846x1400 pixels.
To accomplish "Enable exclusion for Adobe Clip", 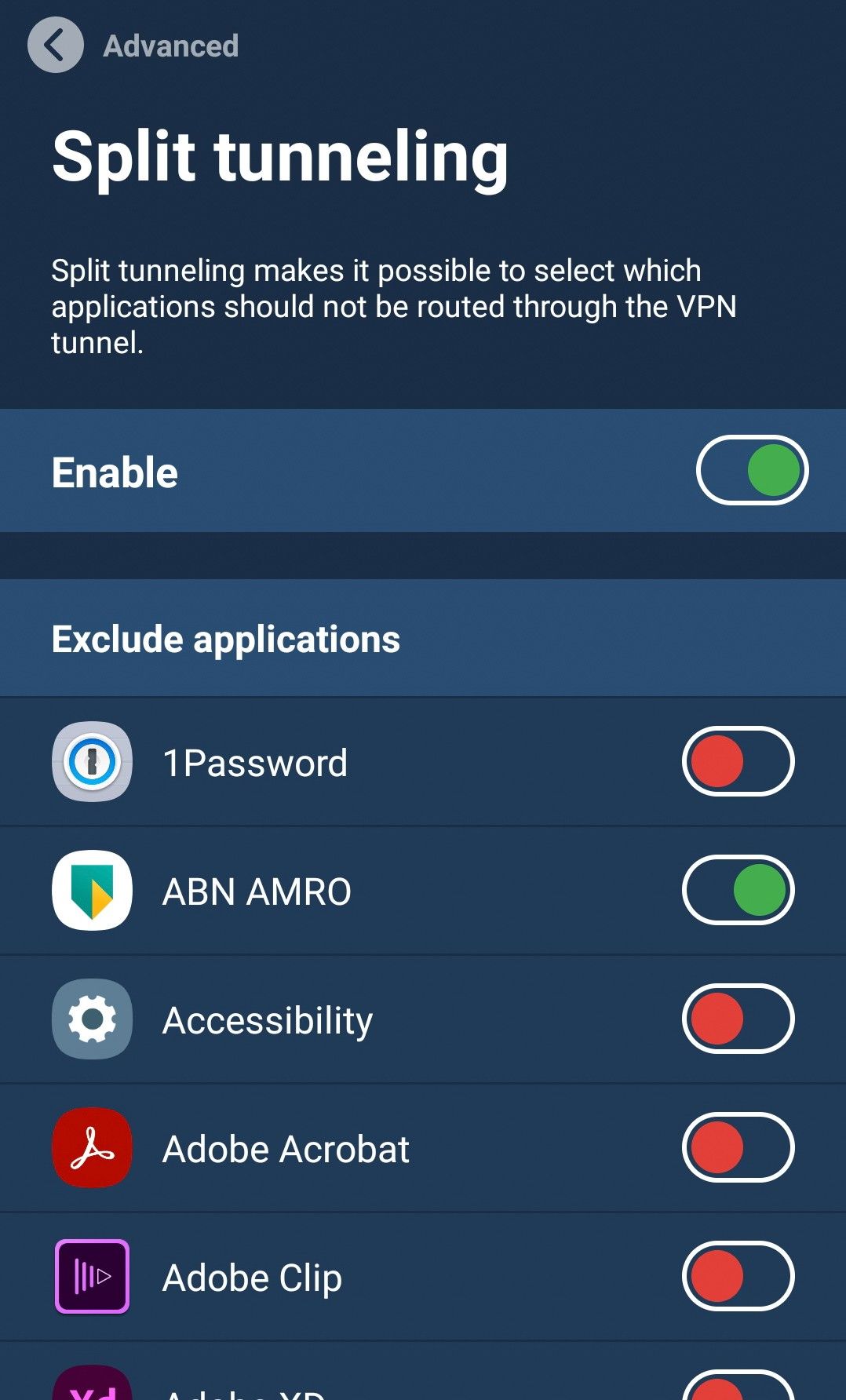I will coord(738,1275).
